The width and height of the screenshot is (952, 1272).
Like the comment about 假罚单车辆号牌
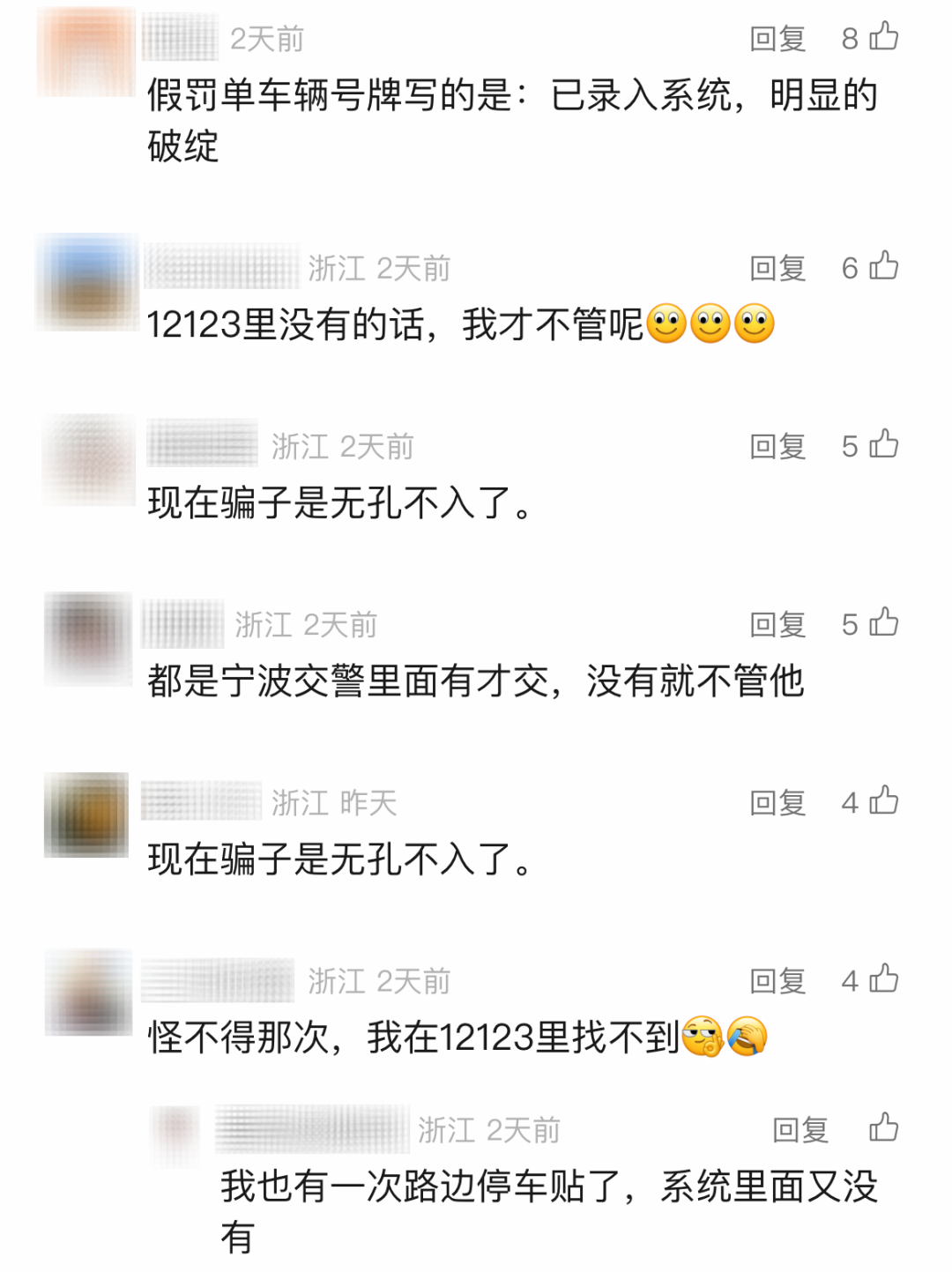pyautogui.click(x=883, y=37)
